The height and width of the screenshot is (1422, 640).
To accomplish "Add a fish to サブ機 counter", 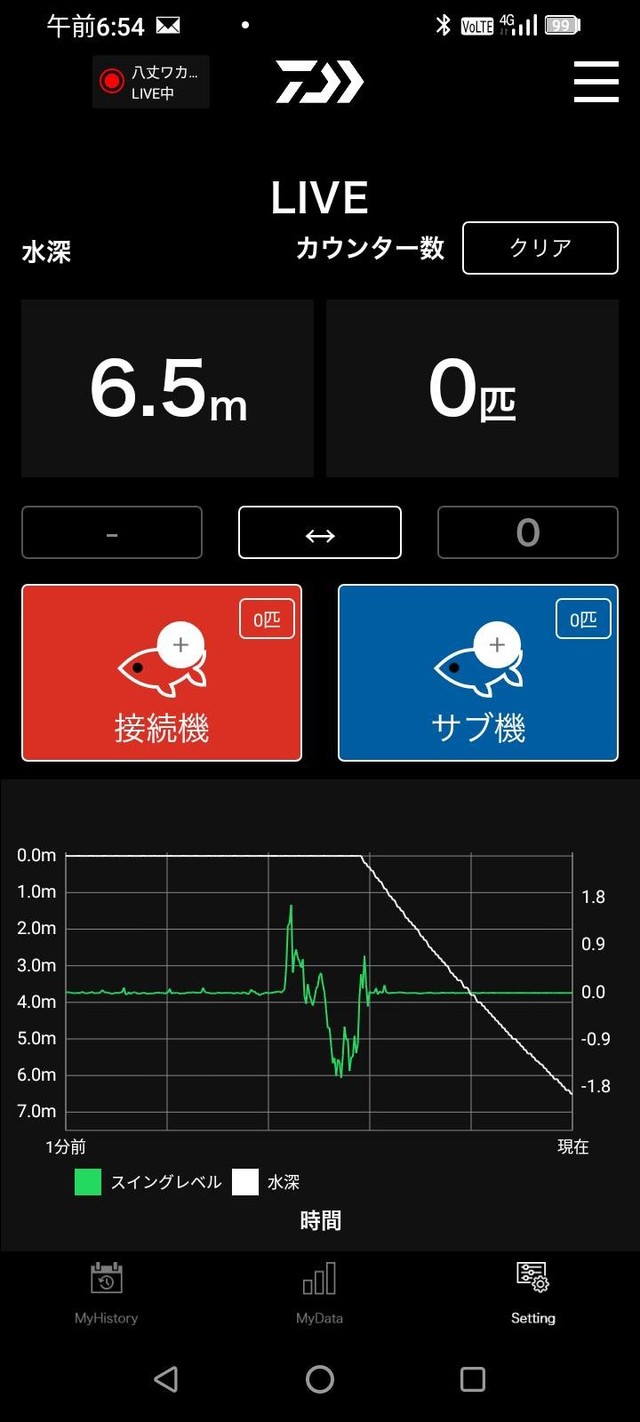I will (x=478, y=672).
